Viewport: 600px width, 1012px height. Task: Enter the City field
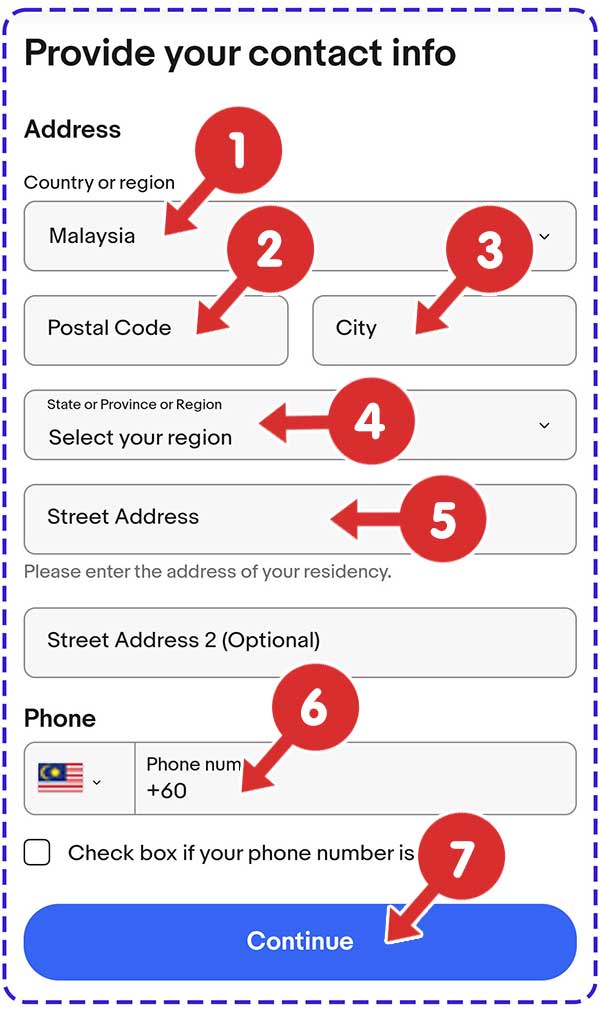point(445,330)
